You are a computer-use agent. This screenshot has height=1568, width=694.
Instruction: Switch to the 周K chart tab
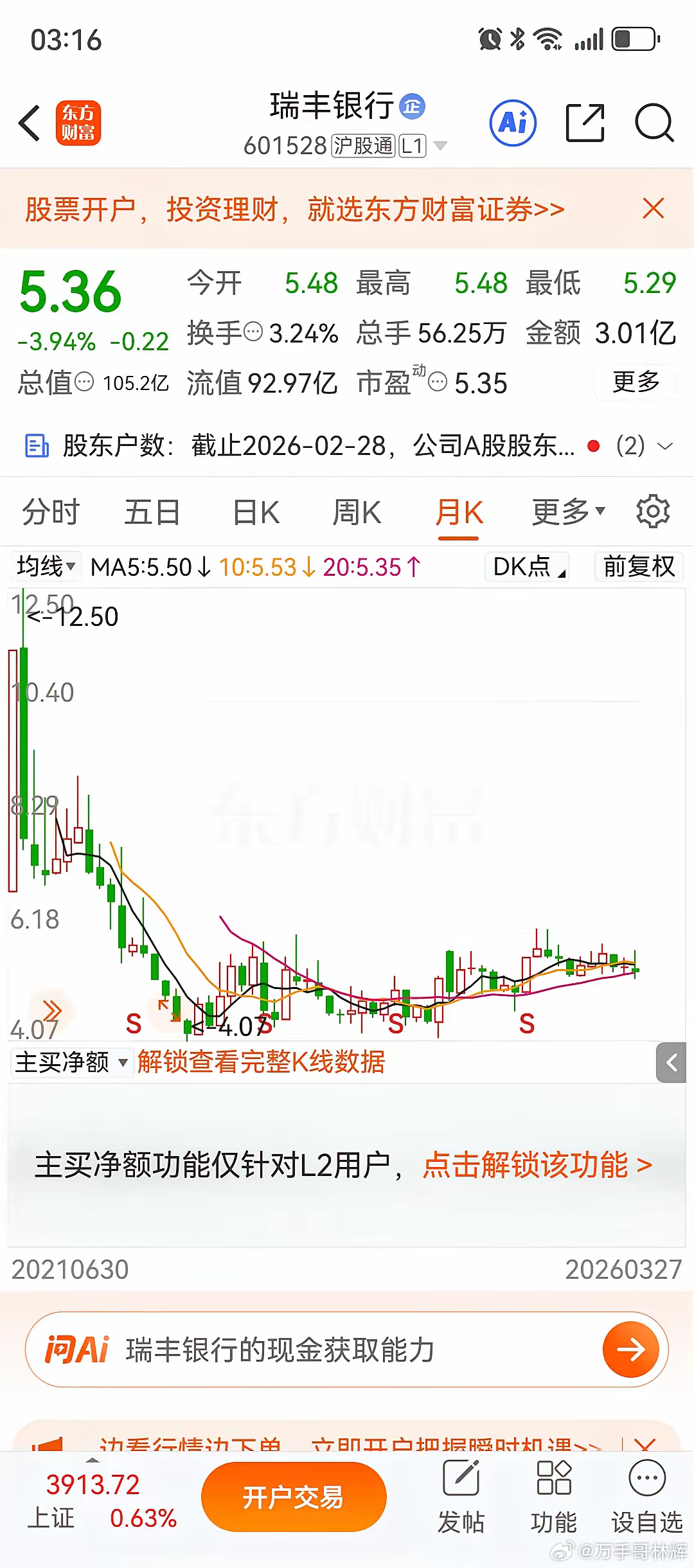pyautogui.click(x=358, y=512)
